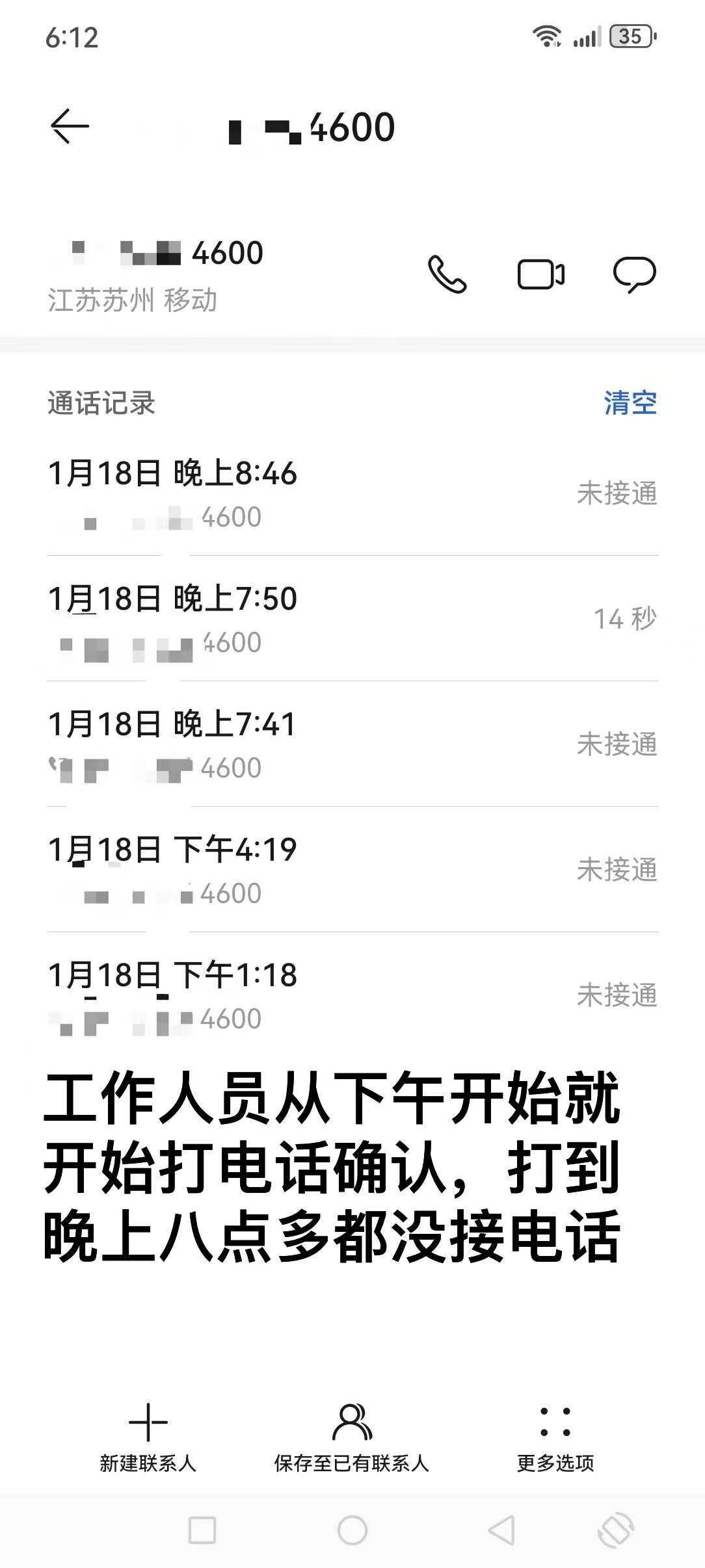Image resolution: width=705 pixels, height=1568 pixels.
Task: Go back using the top-left arrow
Action: (70, 126)
